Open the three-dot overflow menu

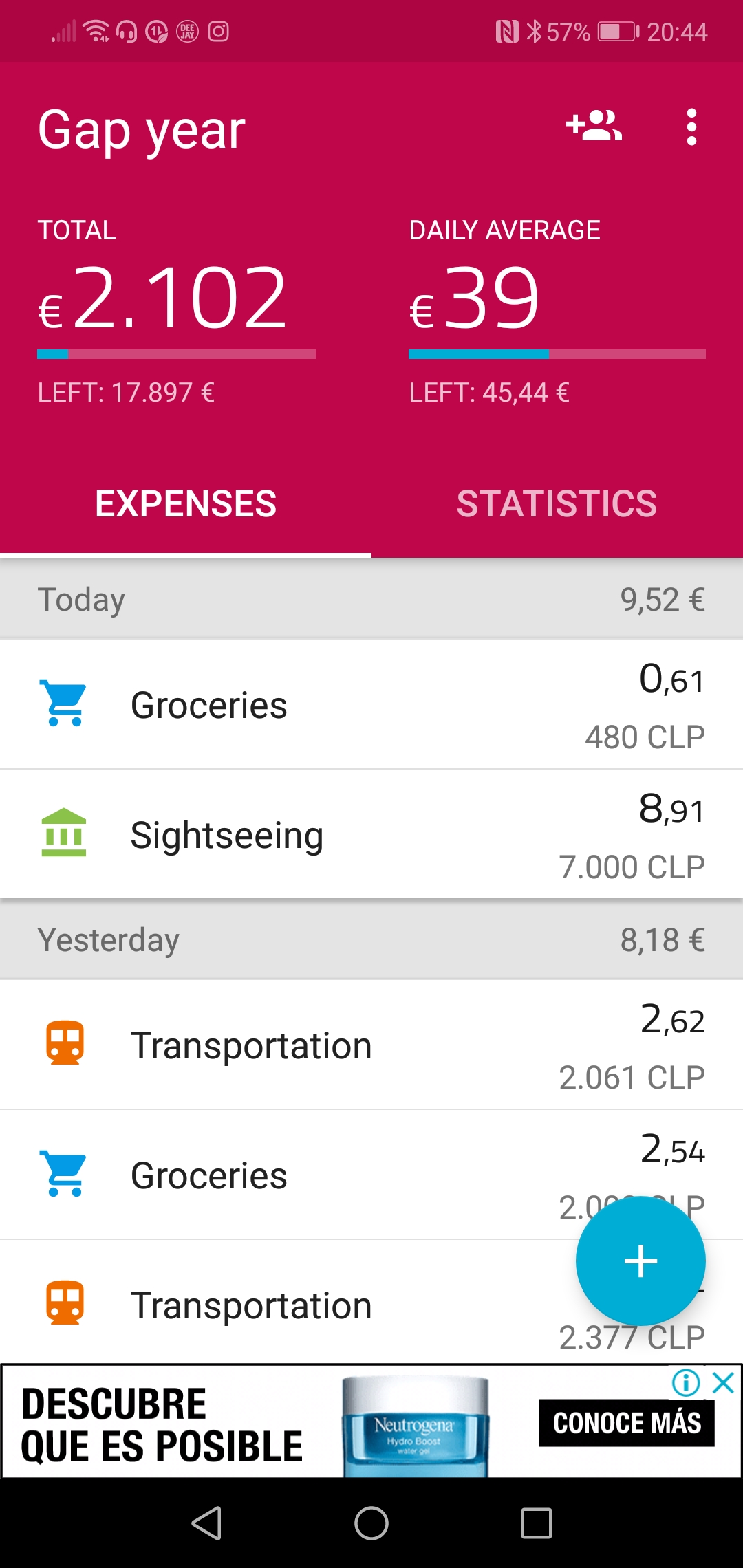(691, 127)
